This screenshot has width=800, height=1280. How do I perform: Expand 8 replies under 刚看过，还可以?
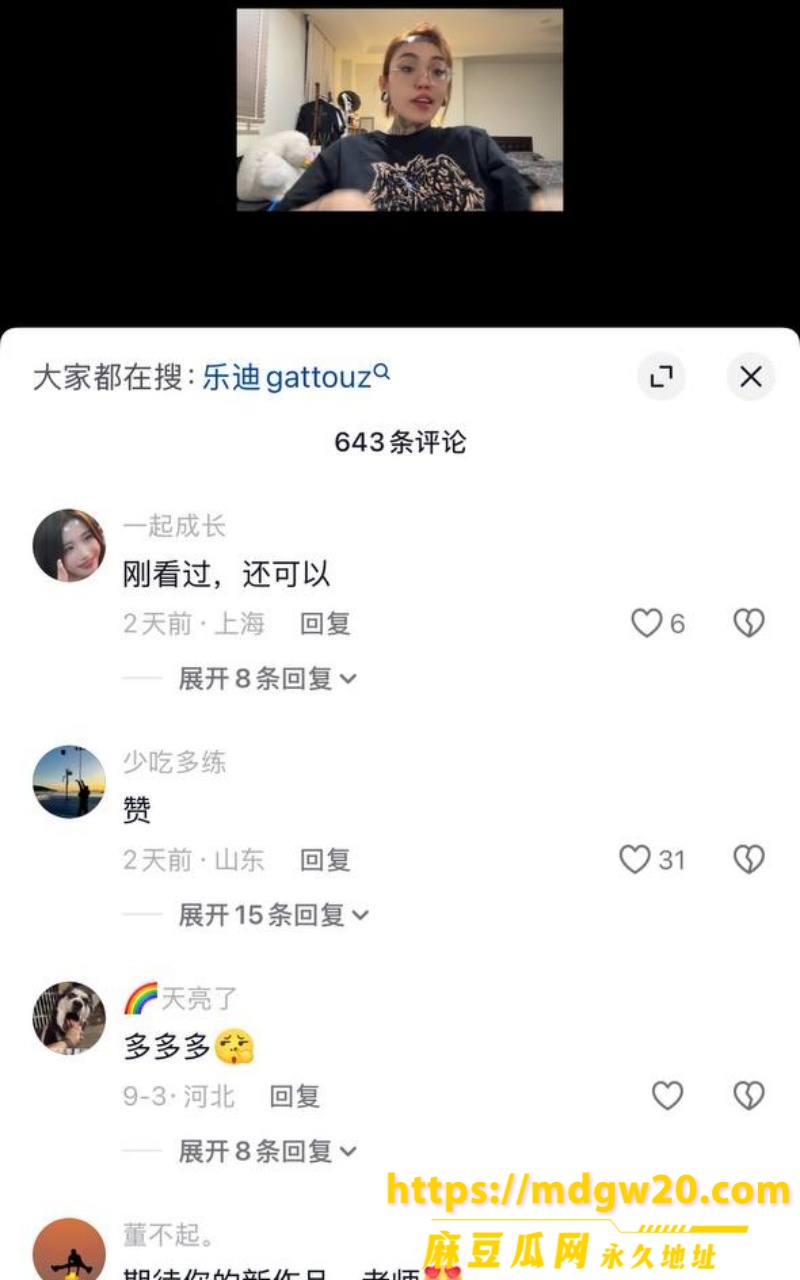click(267, 678)
